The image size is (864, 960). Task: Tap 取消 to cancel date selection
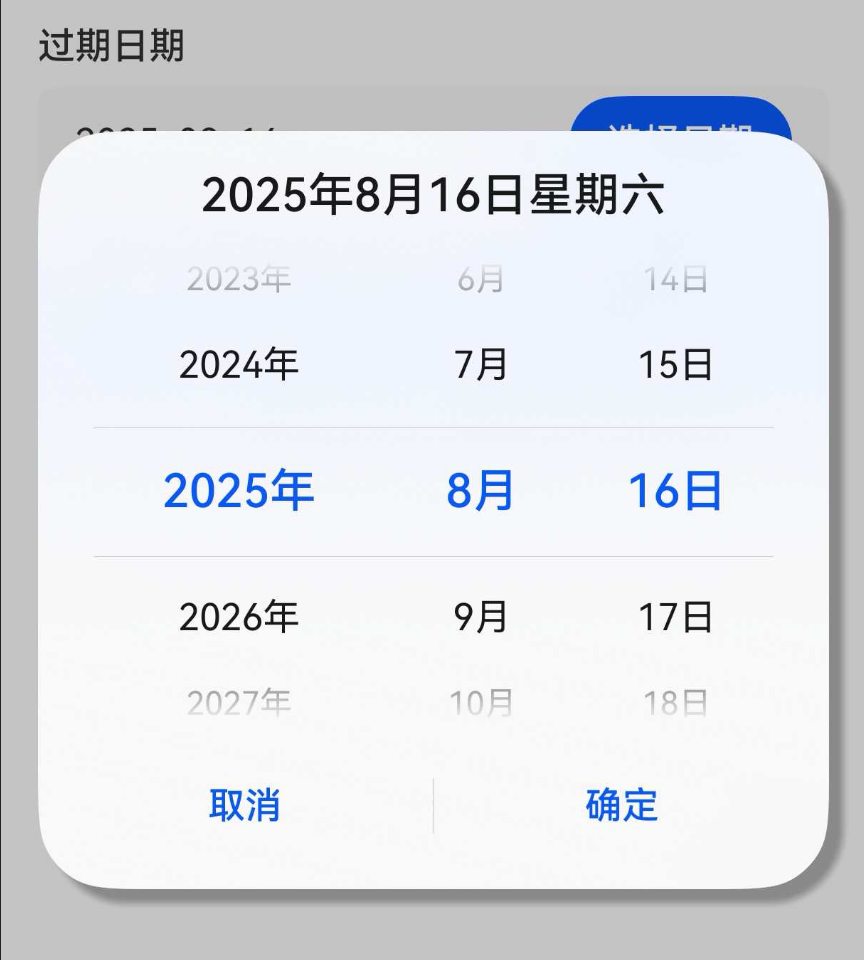(x=244, y=805)
